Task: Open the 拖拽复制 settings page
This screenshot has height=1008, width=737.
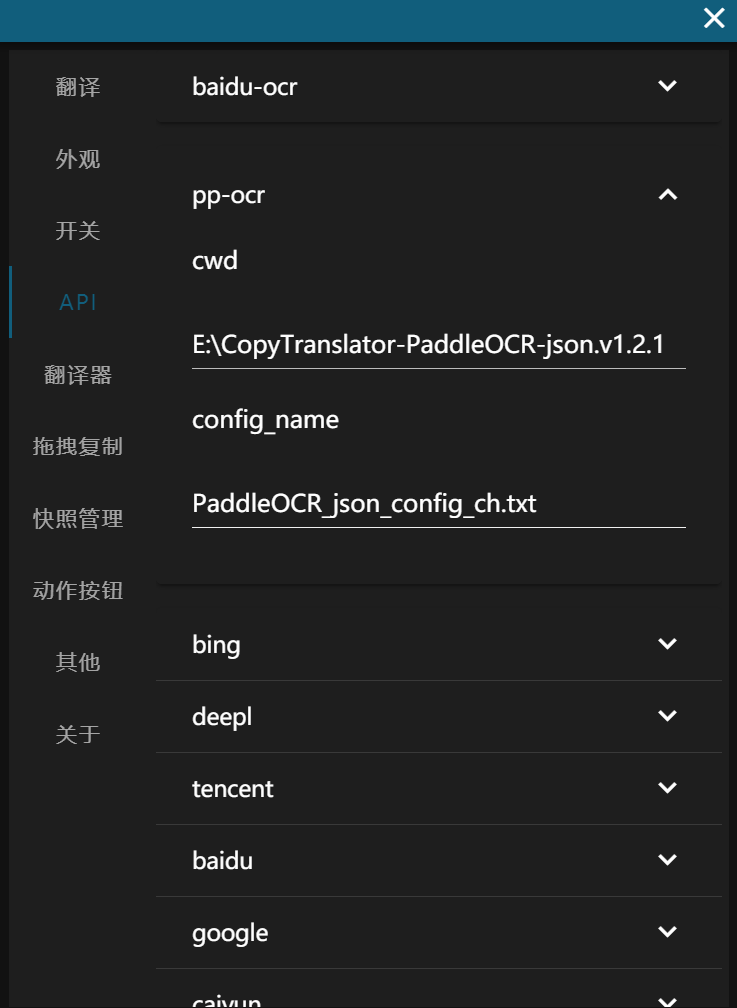Action: 78,446
